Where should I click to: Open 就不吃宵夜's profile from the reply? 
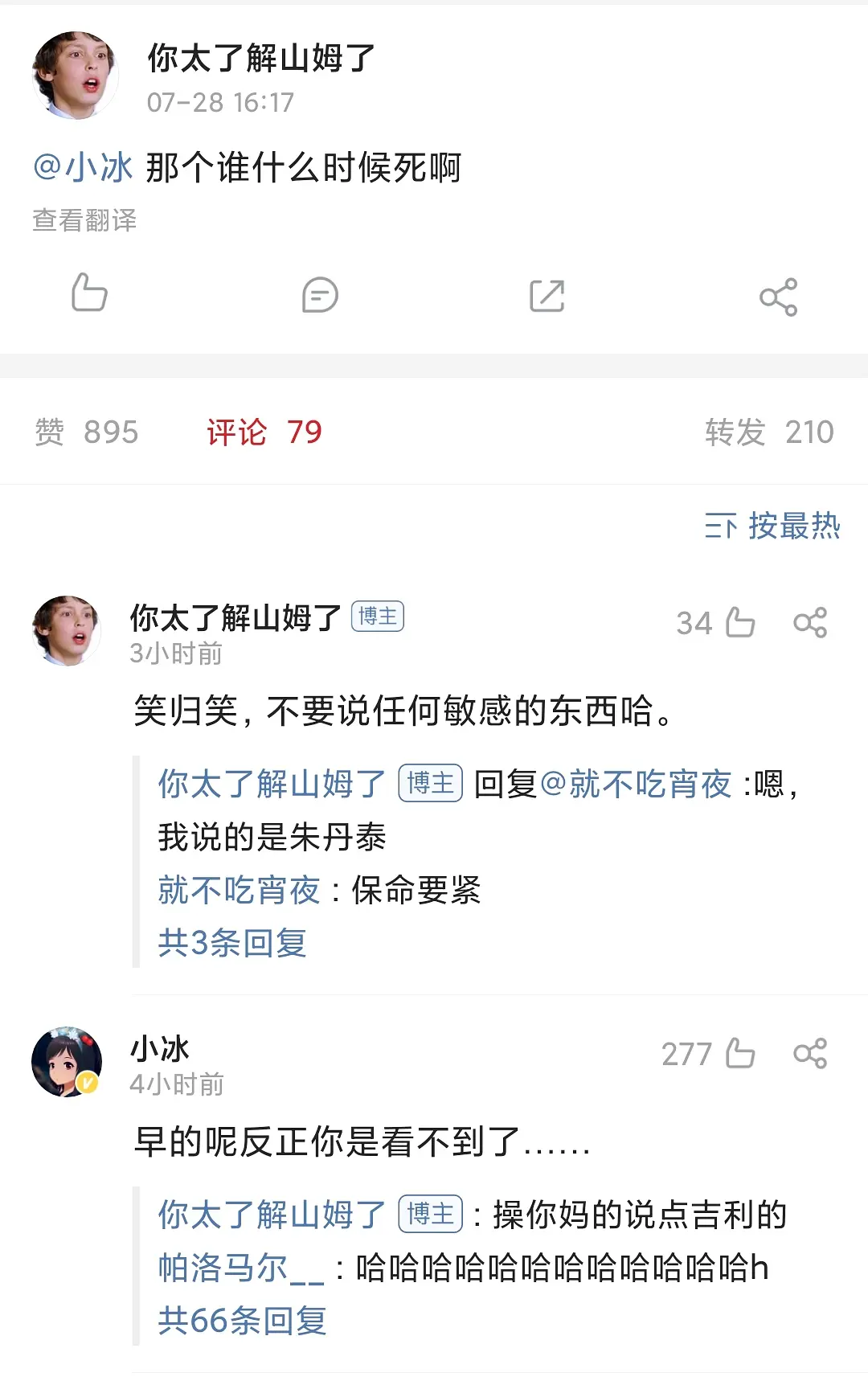[239, 891]
